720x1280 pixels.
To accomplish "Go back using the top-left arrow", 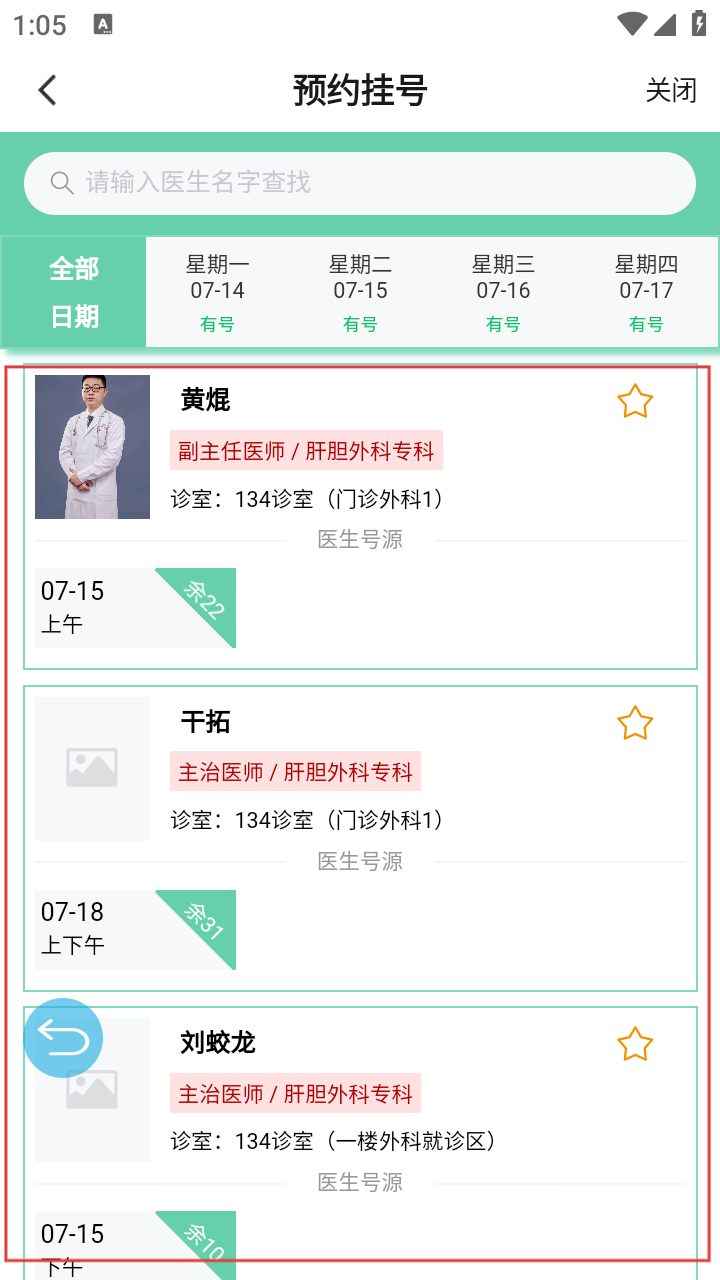I will point(47,90).
